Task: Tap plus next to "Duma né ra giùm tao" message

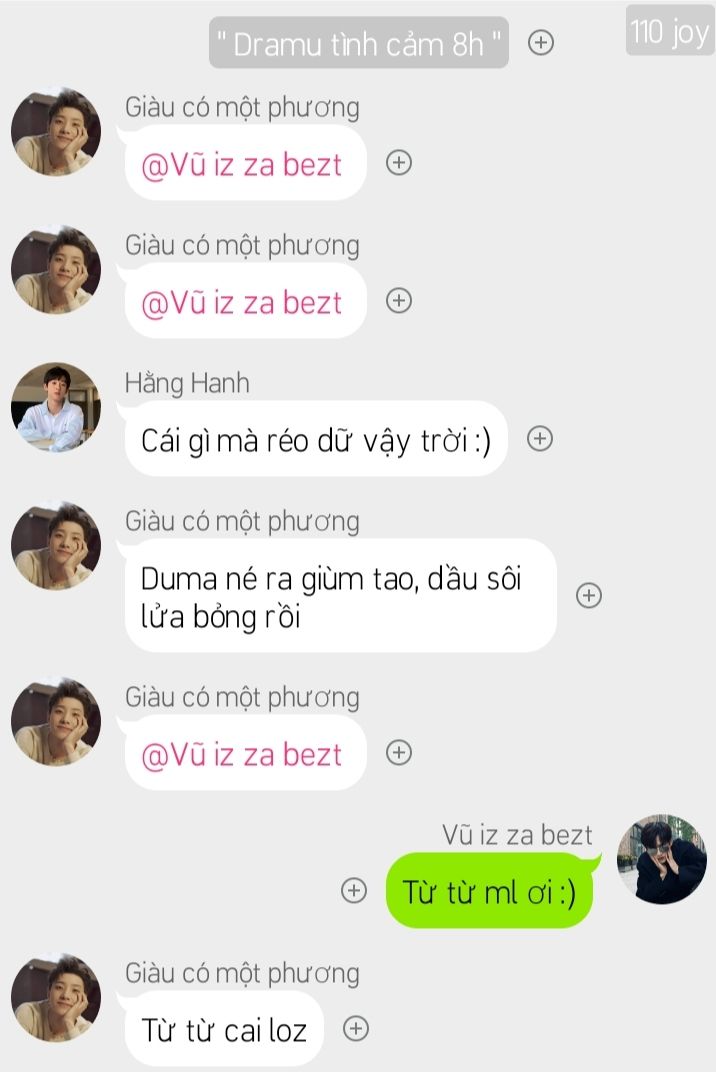Action: 589,595
